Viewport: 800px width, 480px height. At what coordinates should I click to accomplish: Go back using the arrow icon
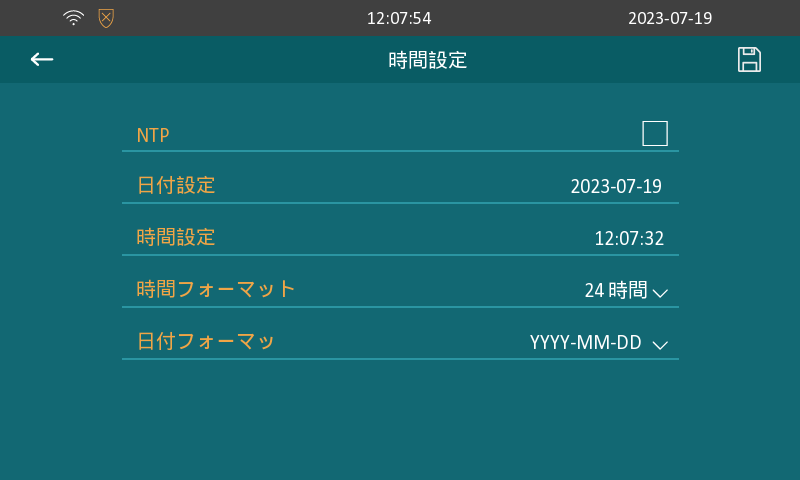[x=42, y=60]
